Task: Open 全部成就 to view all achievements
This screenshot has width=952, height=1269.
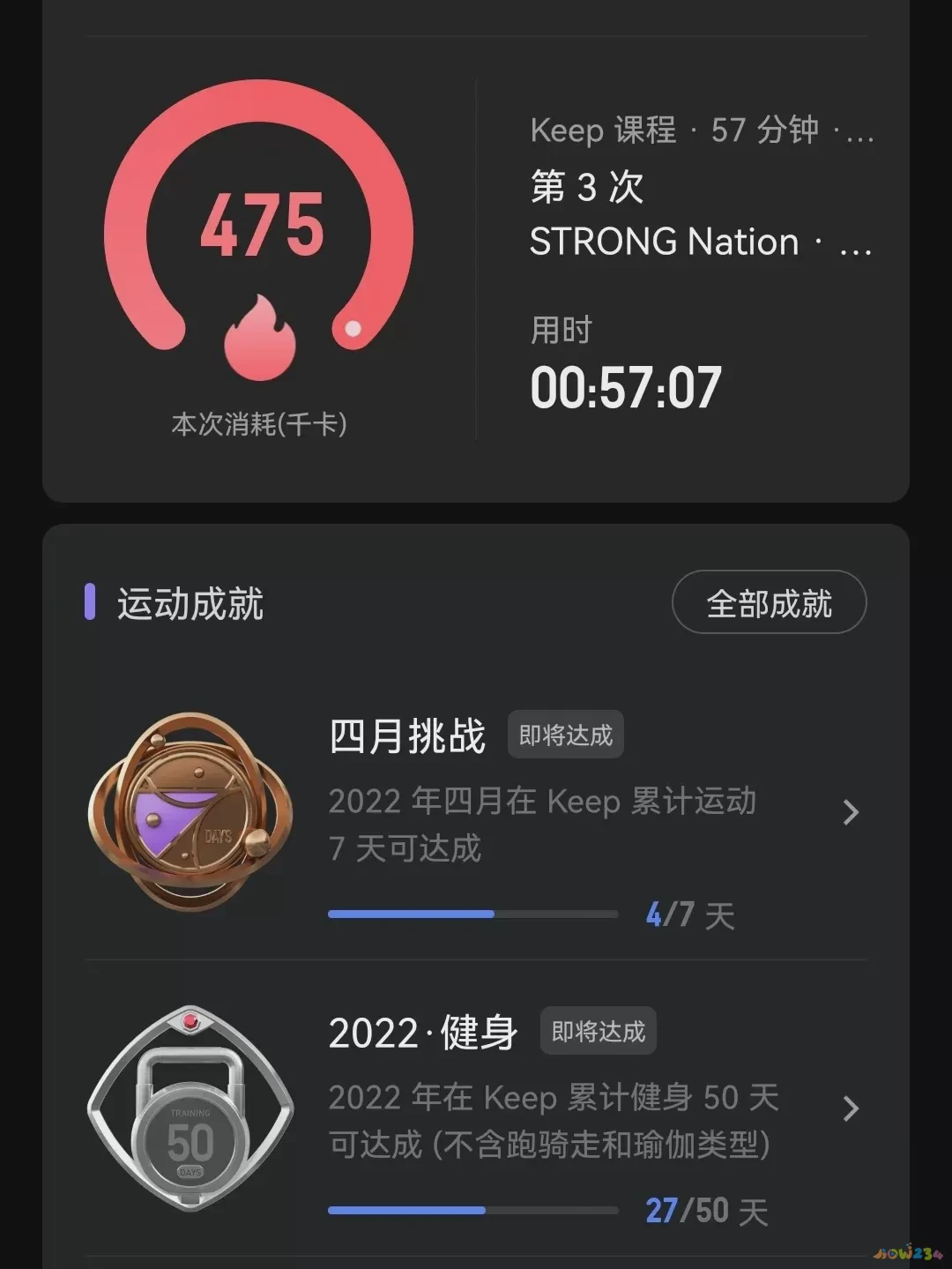Action: point(769,602)
